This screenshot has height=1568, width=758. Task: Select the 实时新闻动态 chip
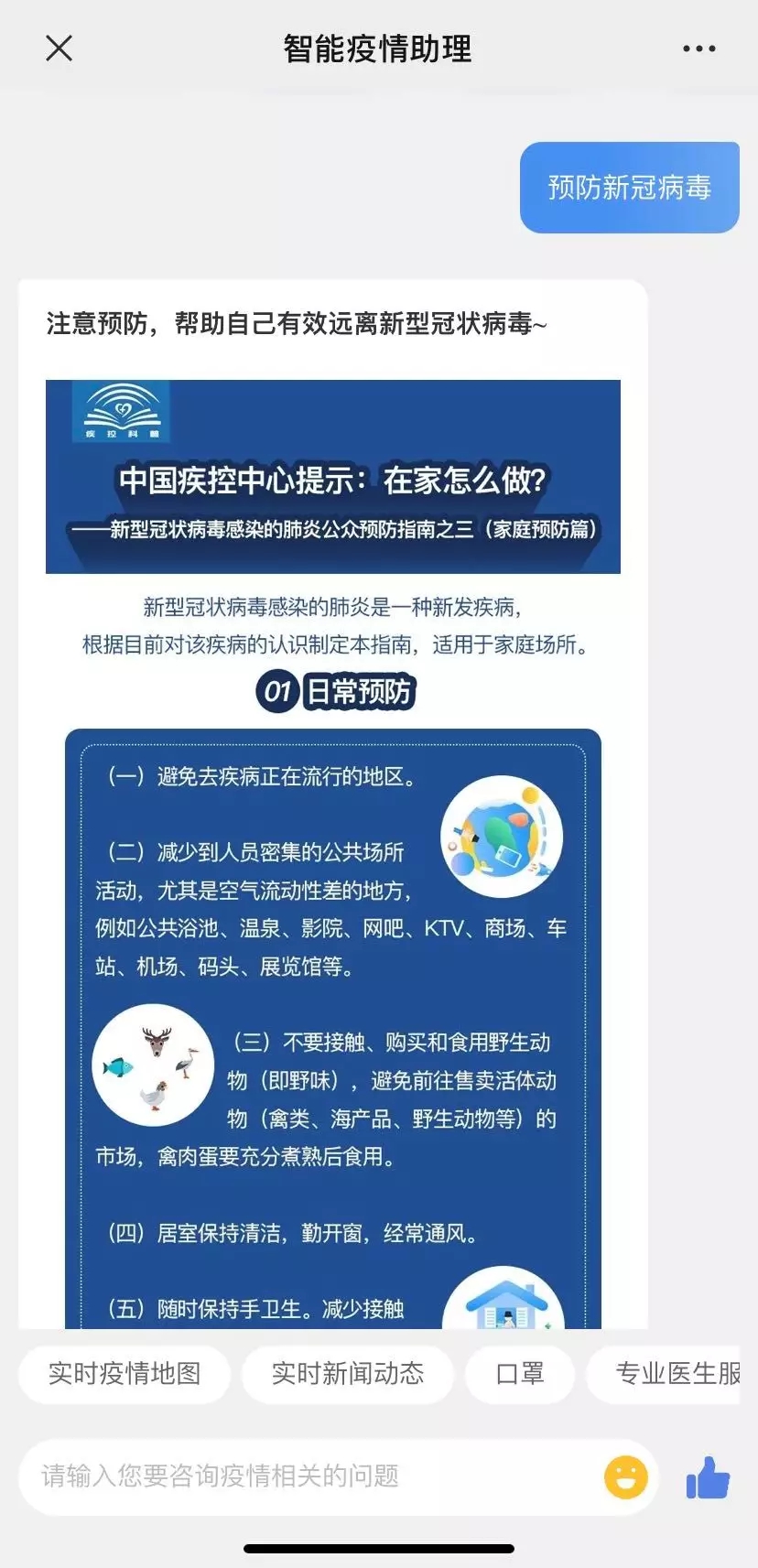pyautogui.click(x=348, y=1373)
